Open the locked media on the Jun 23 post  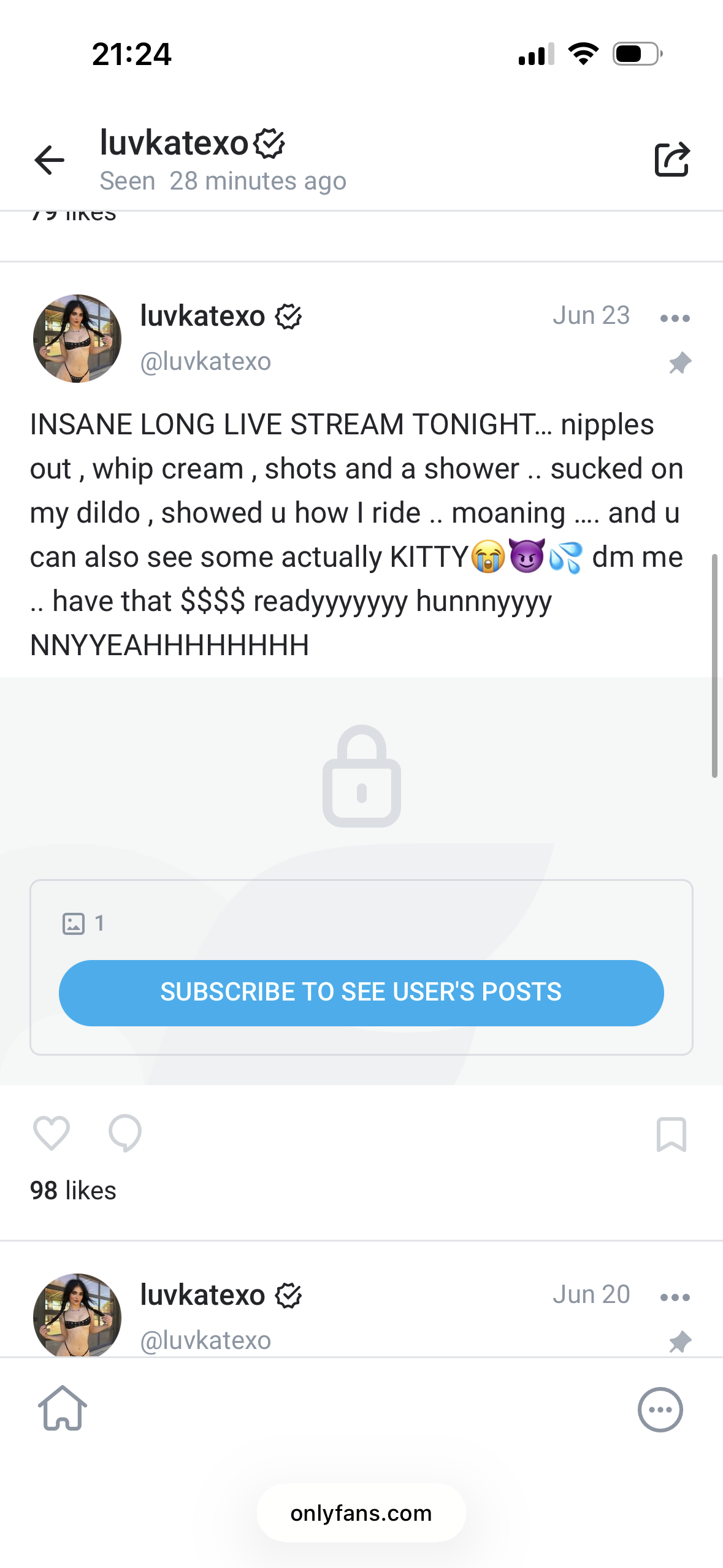pyautogui.click(x=362, y=776)
